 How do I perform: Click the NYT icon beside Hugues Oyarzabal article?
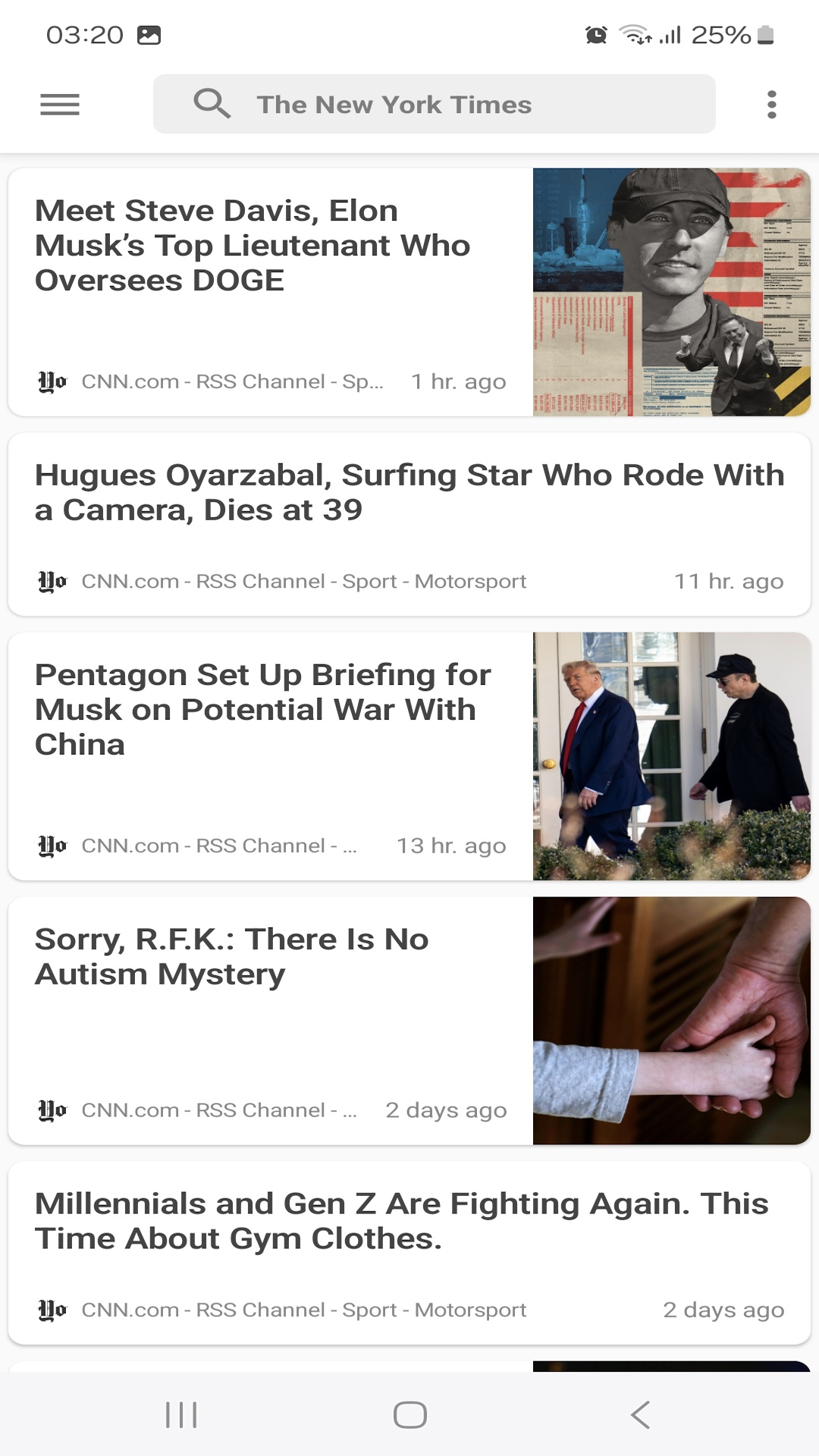coord(51,581)
